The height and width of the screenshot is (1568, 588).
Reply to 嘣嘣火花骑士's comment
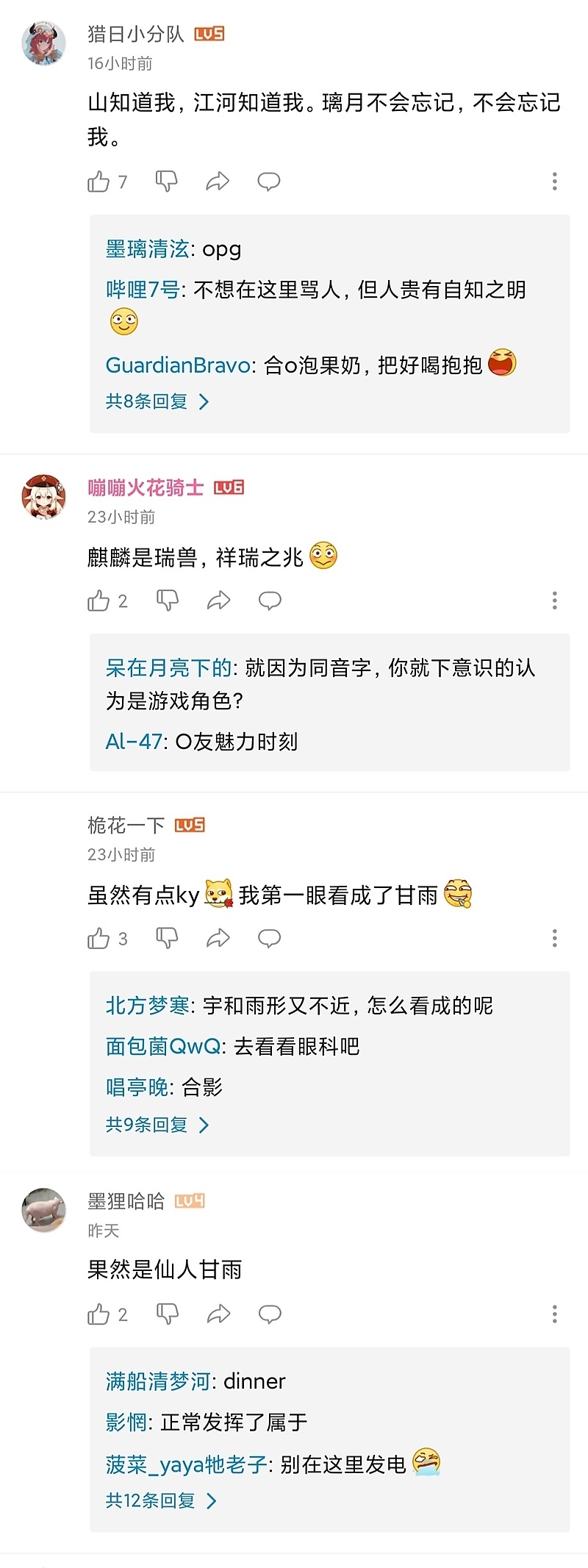point(270,601)
